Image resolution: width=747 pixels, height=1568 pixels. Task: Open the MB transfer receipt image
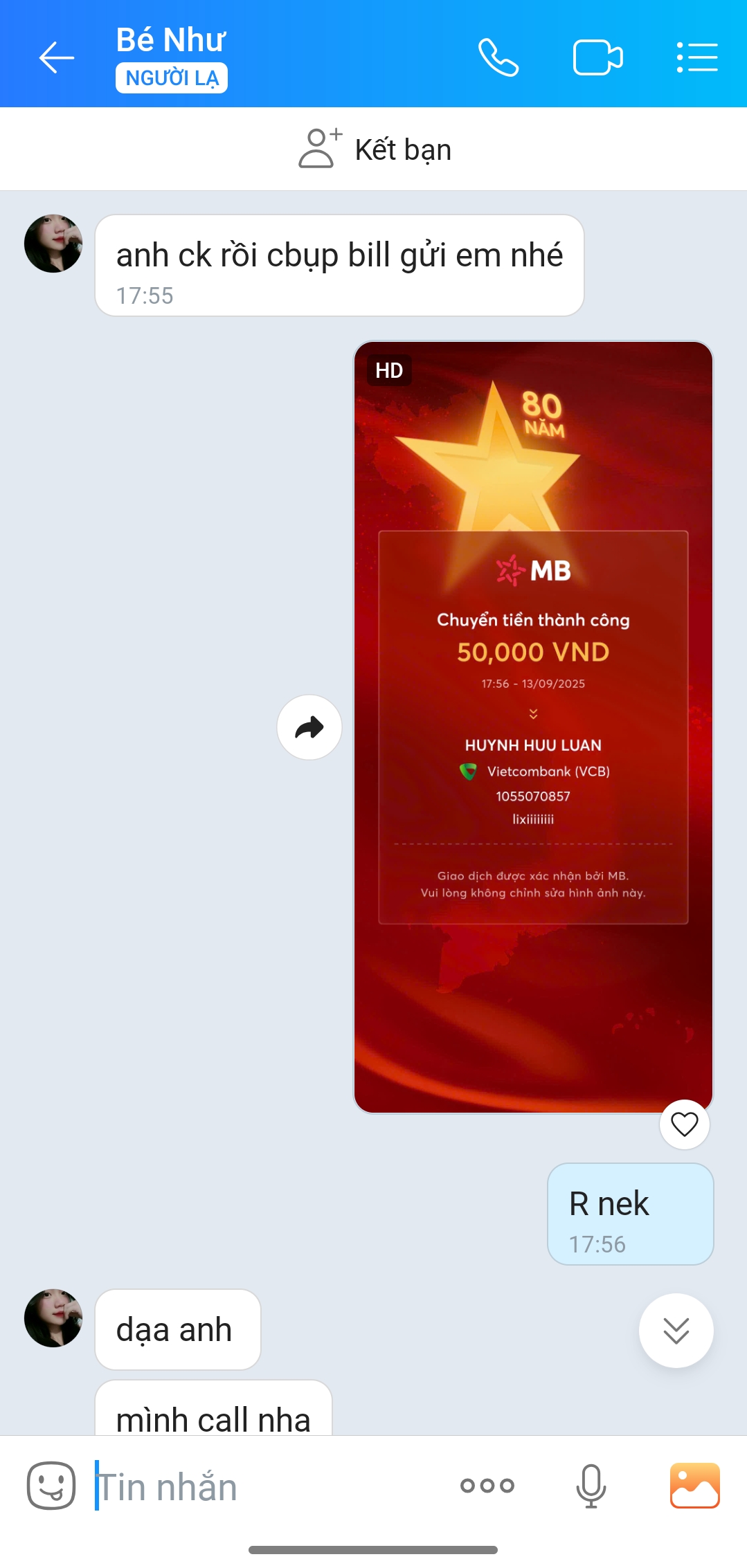pos(533,727)
